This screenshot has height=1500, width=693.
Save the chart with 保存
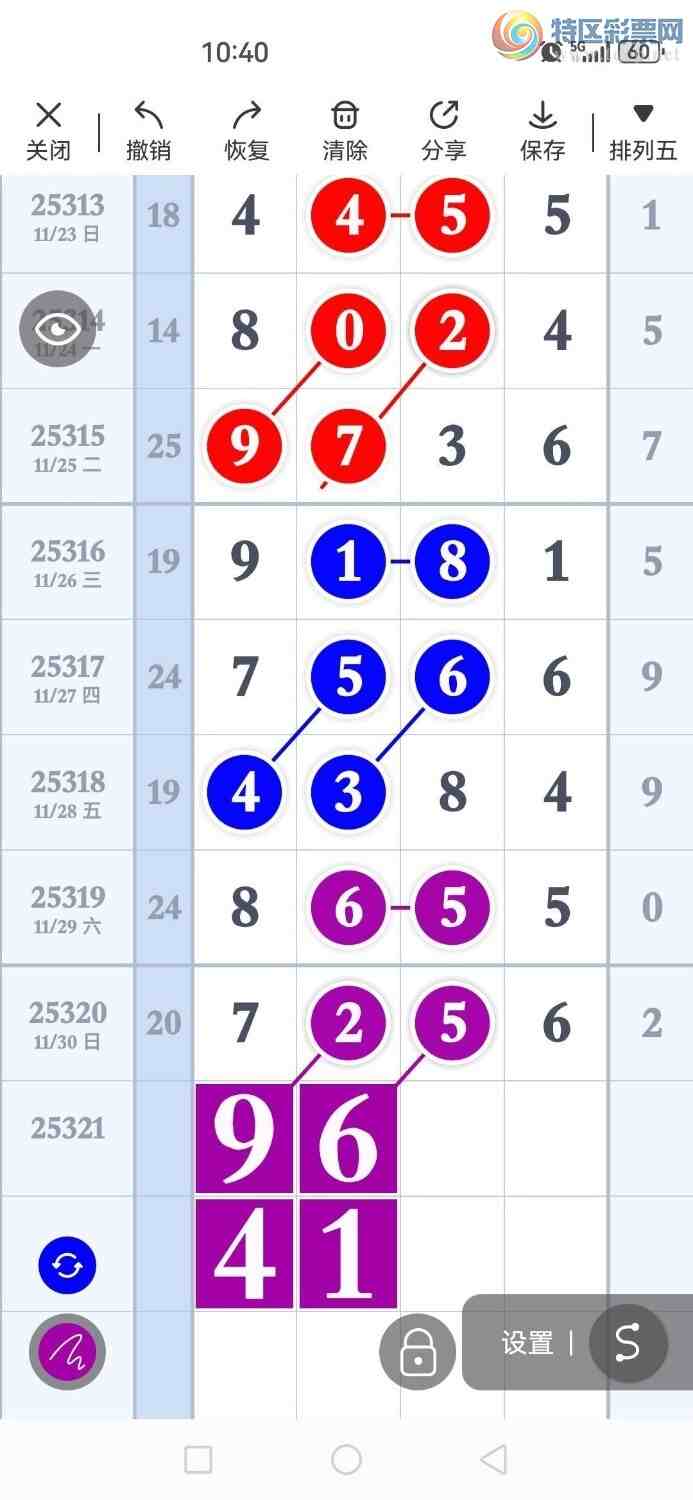pos(543,132)
